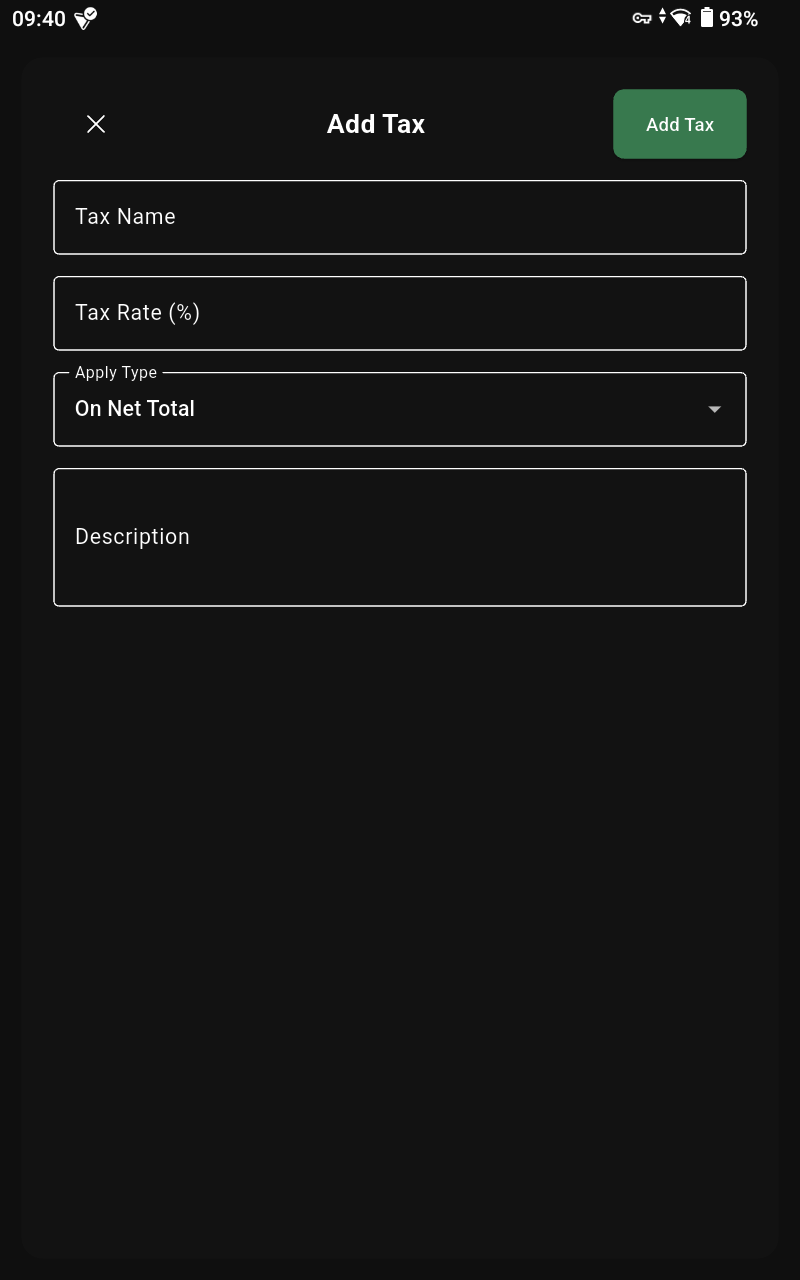Click inside the Description text area

[400, 537]
